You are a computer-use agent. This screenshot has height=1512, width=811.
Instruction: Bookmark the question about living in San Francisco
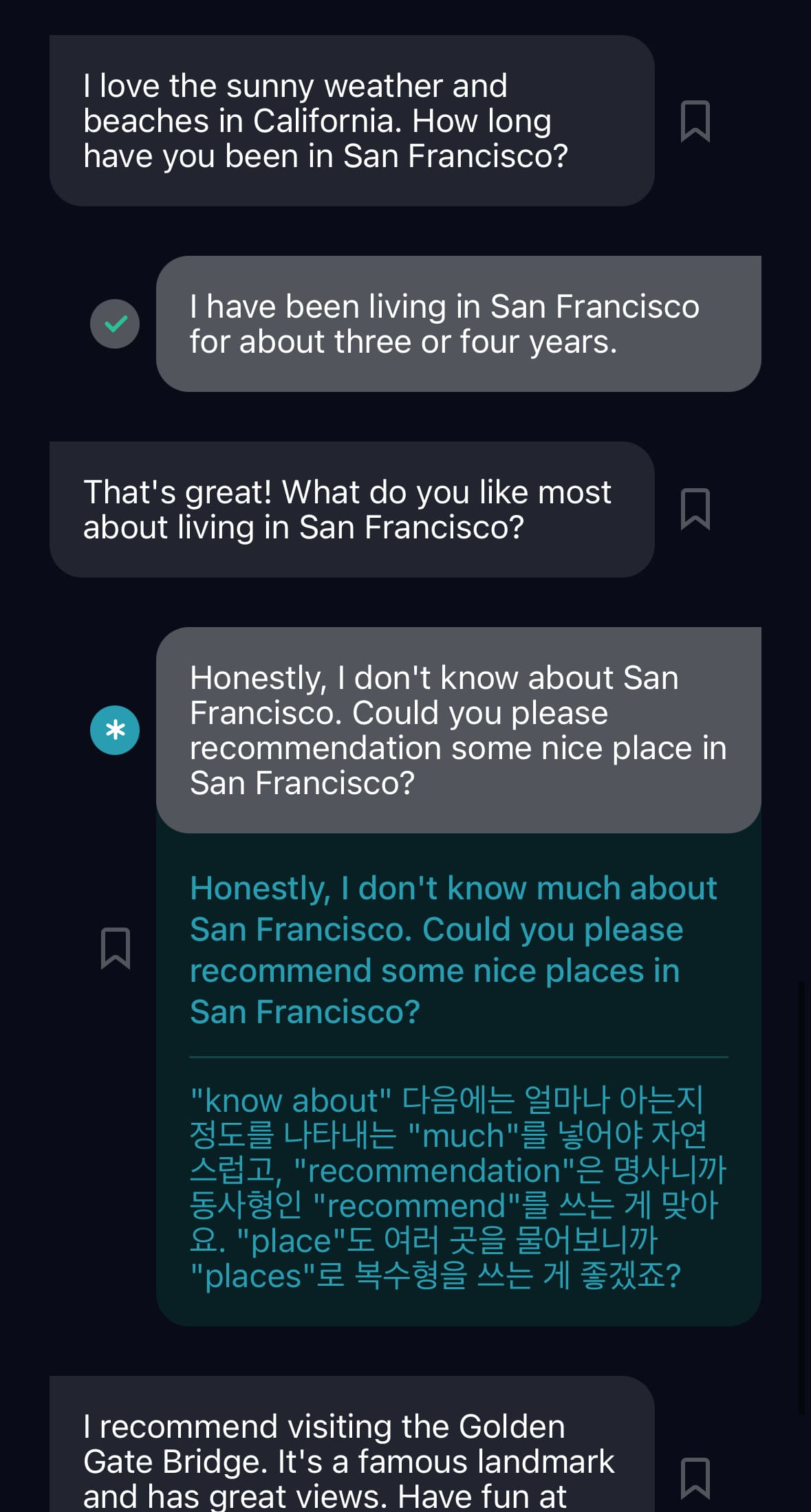tap(697, 510)
